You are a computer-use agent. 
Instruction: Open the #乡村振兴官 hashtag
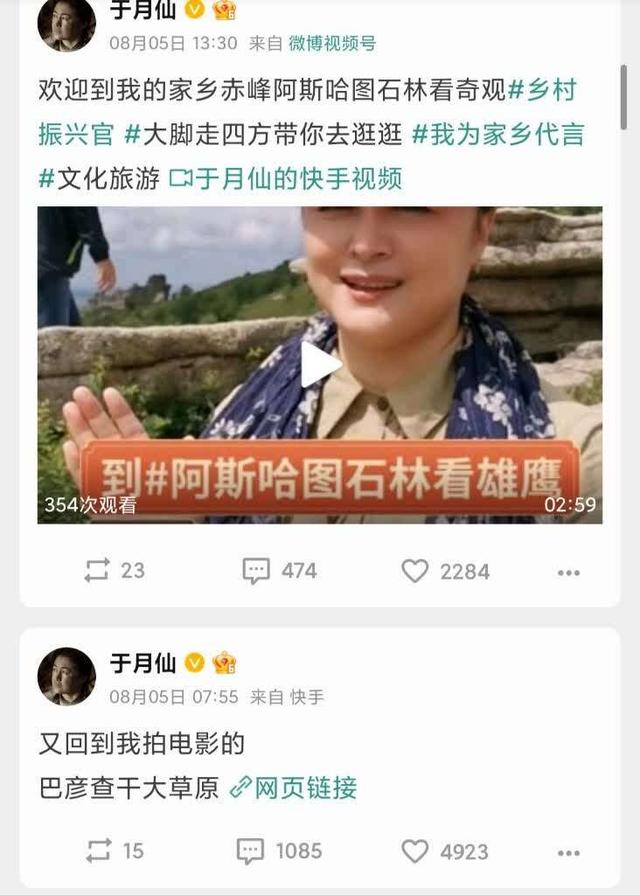[x=543, y=90]
